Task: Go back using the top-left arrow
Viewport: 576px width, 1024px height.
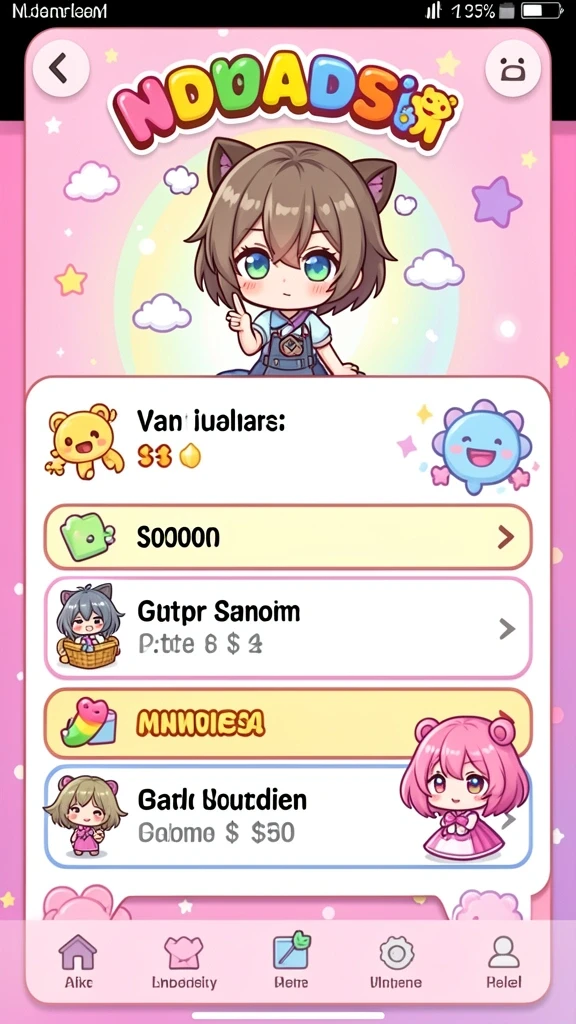Action: [61, 69]
